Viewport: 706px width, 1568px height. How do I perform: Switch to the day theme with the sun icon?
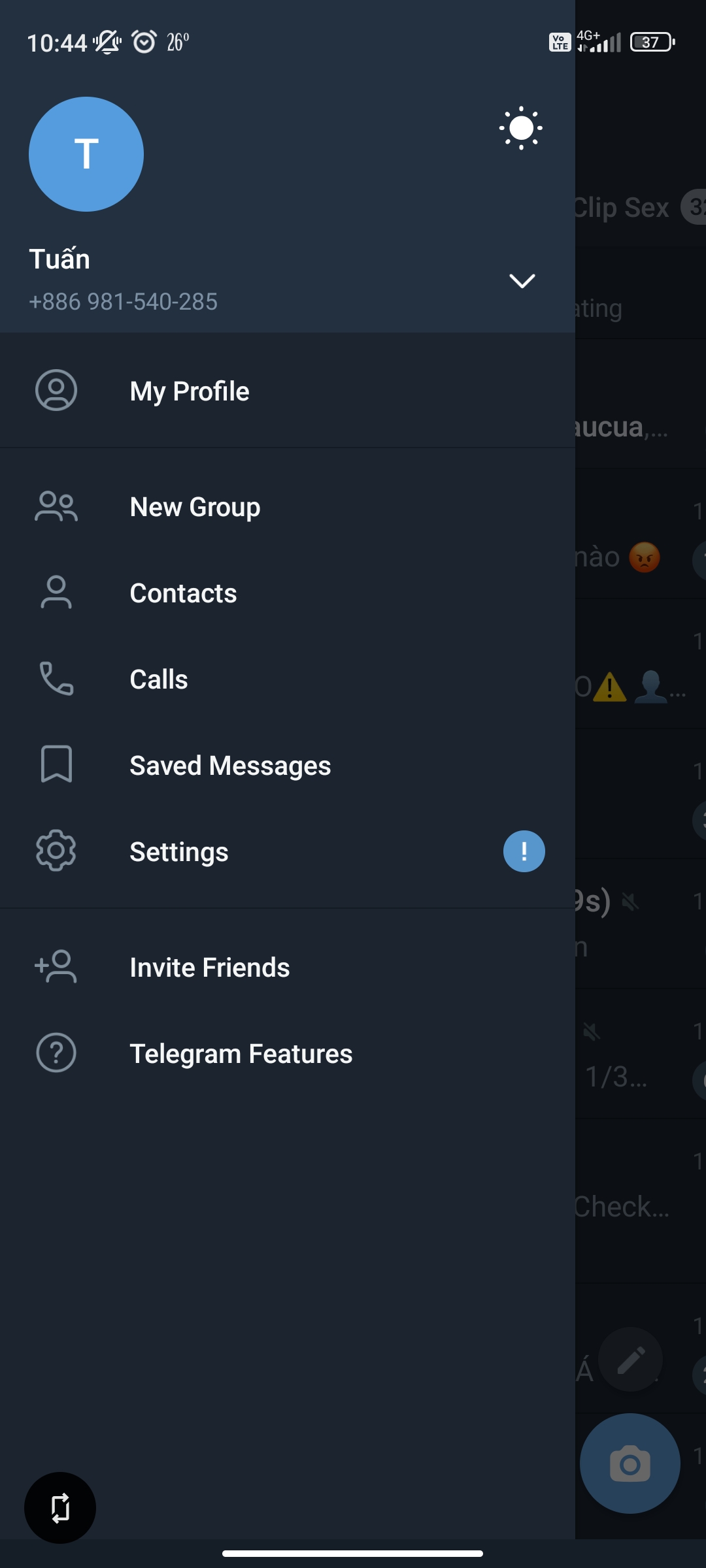coord(521,128)
